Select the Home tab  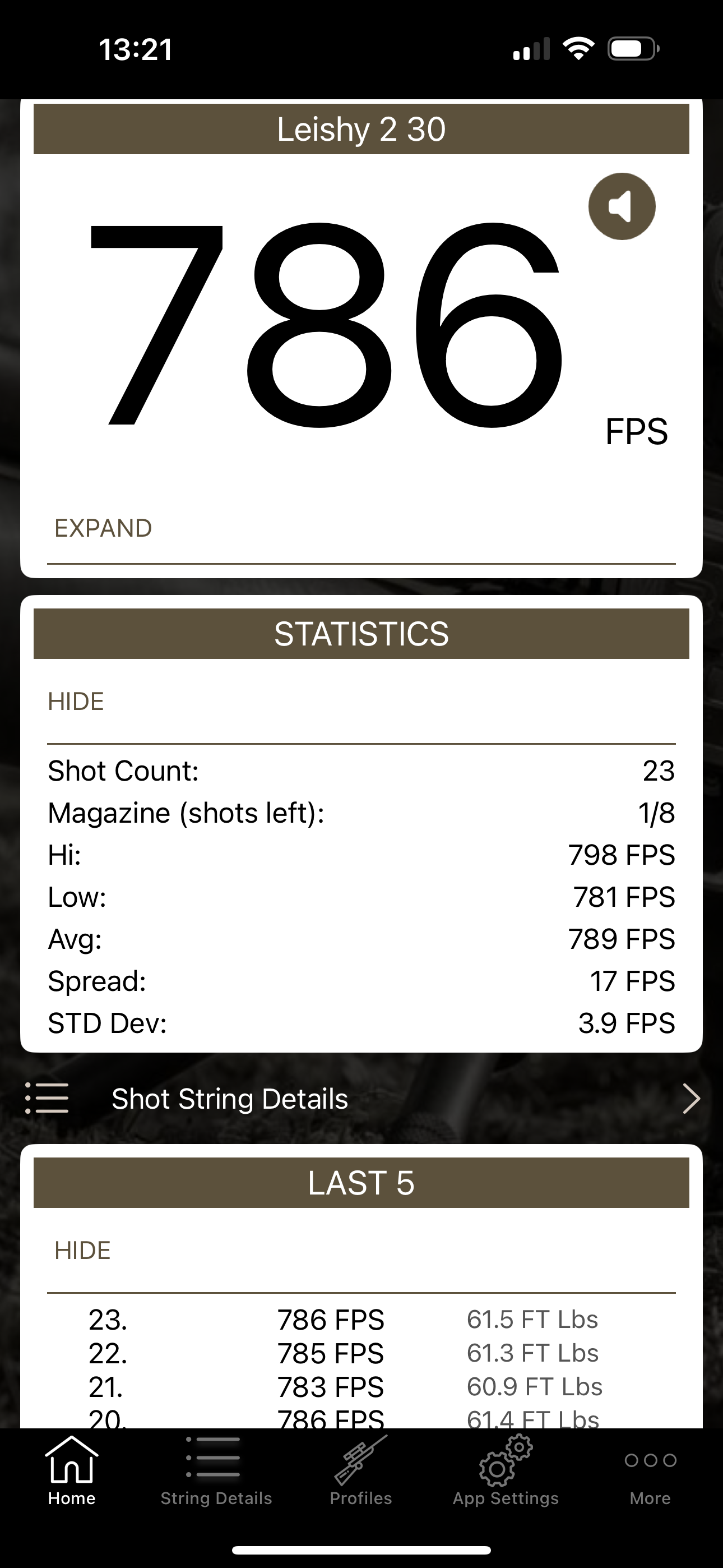(72, 1470)
